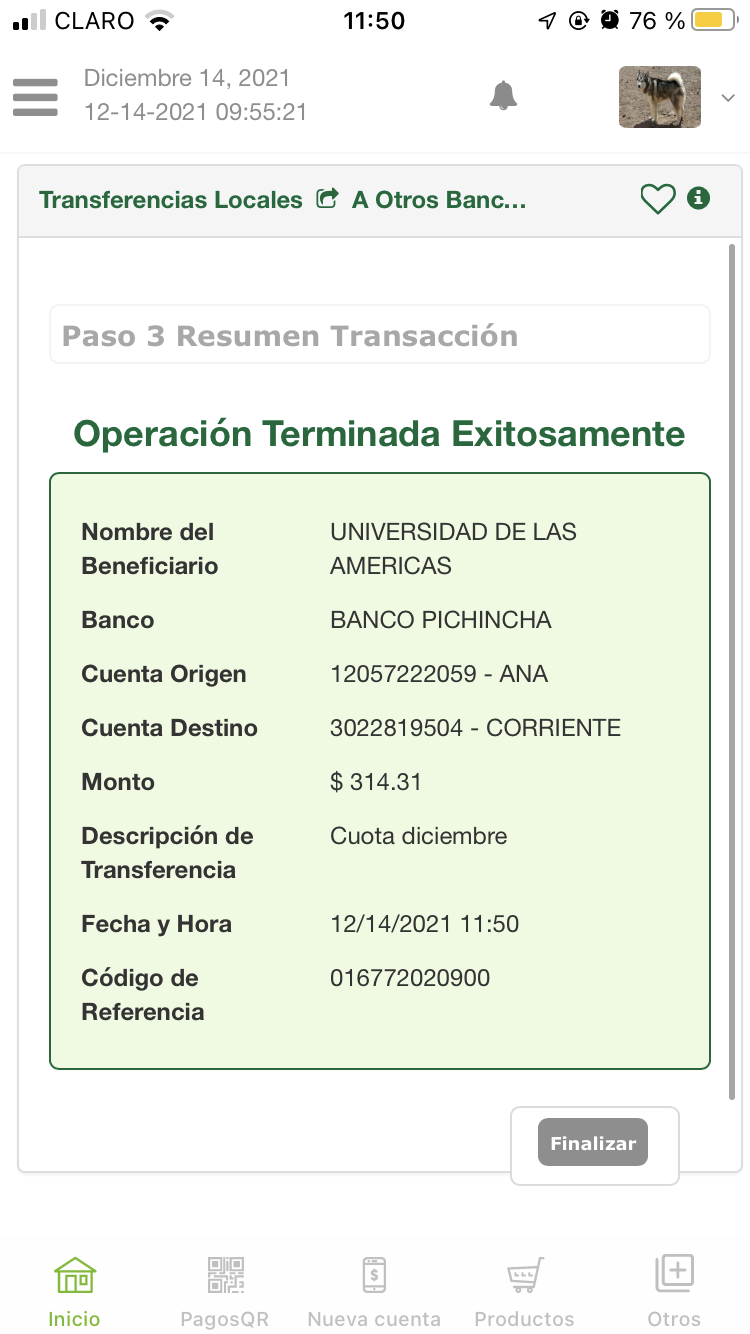Go to Nueva cuenta tab
Viewport: 750px width, 1334px height.
click(x=374, y=1291)
